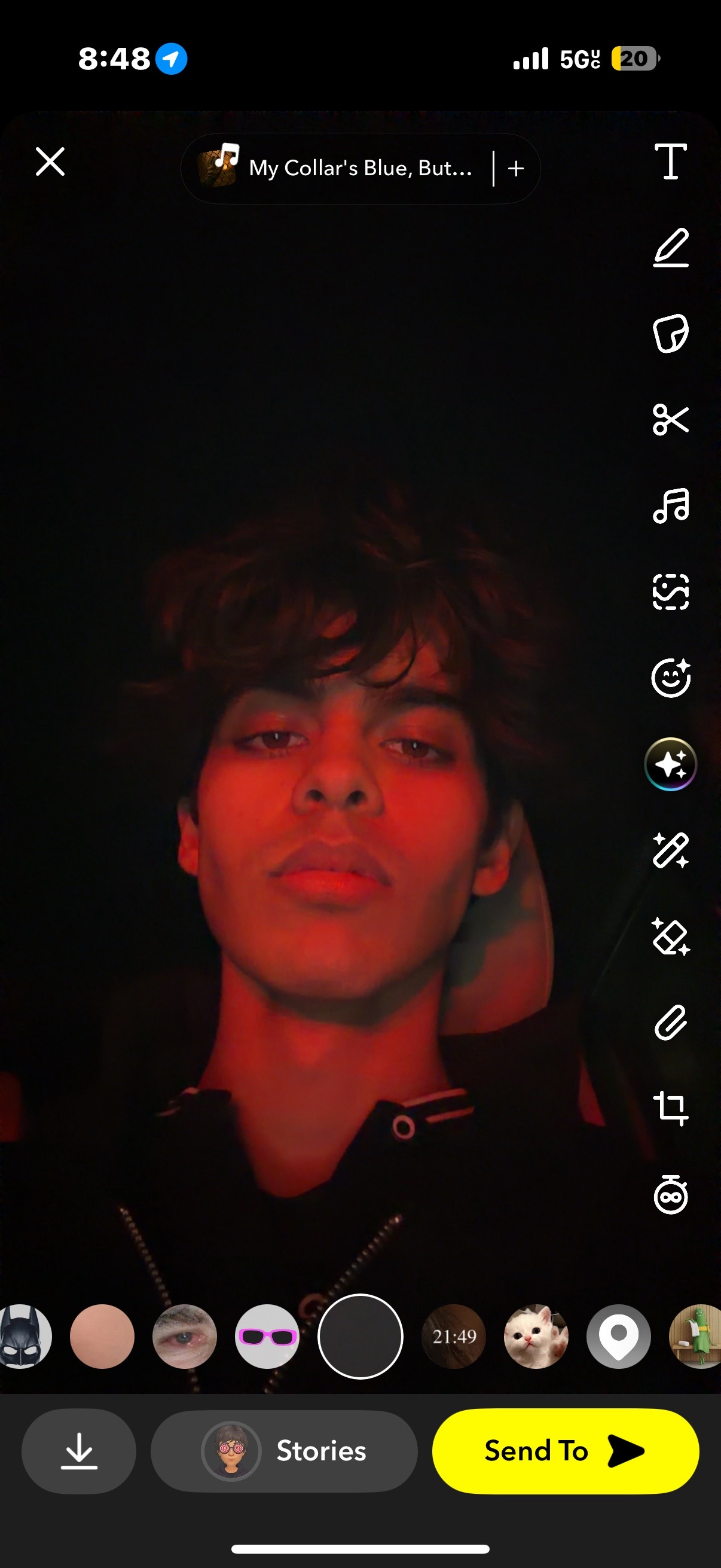Image resolution: width=721 pixels, height=1568 pixels.
Task: Add text with the T tool
Action: tap(671, 161)
